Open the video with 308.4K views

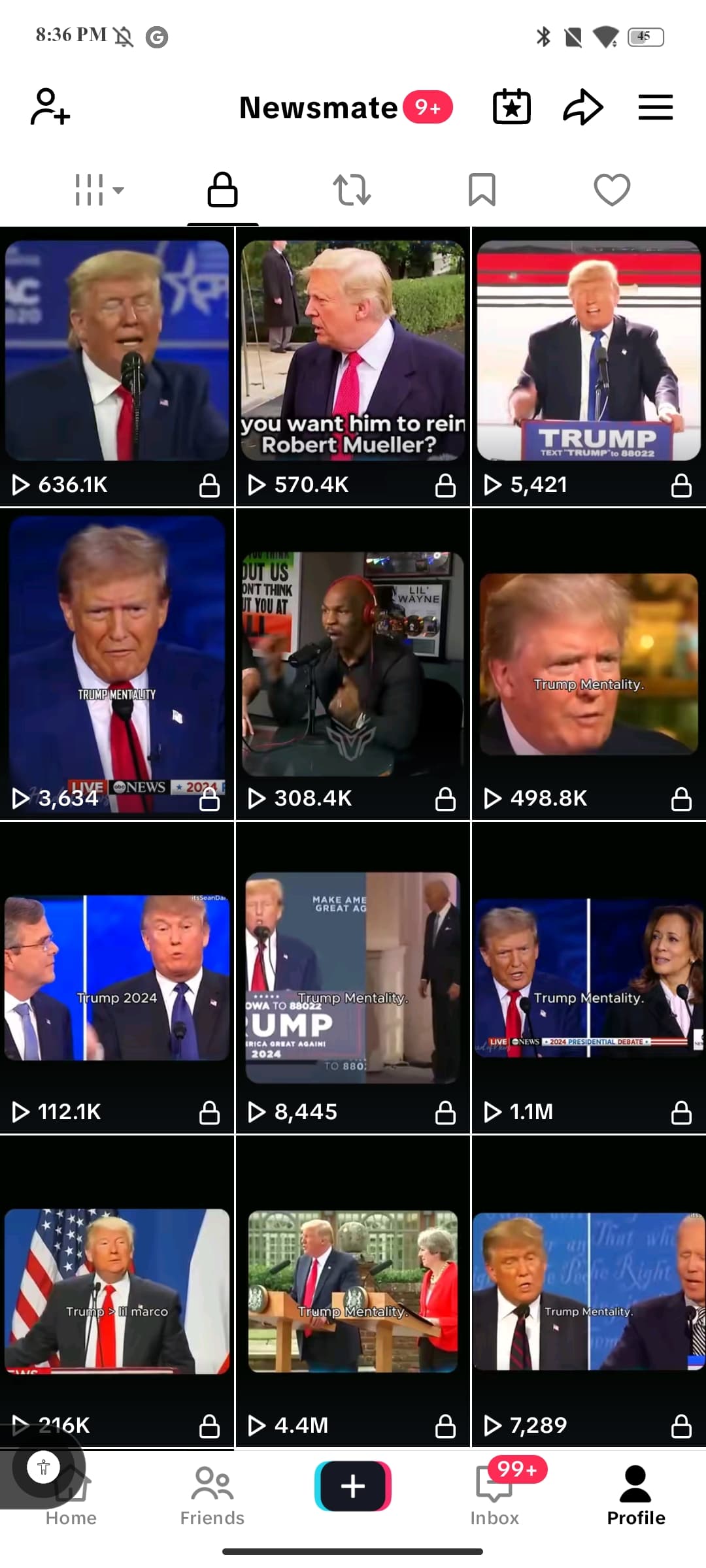coord(353,664)
